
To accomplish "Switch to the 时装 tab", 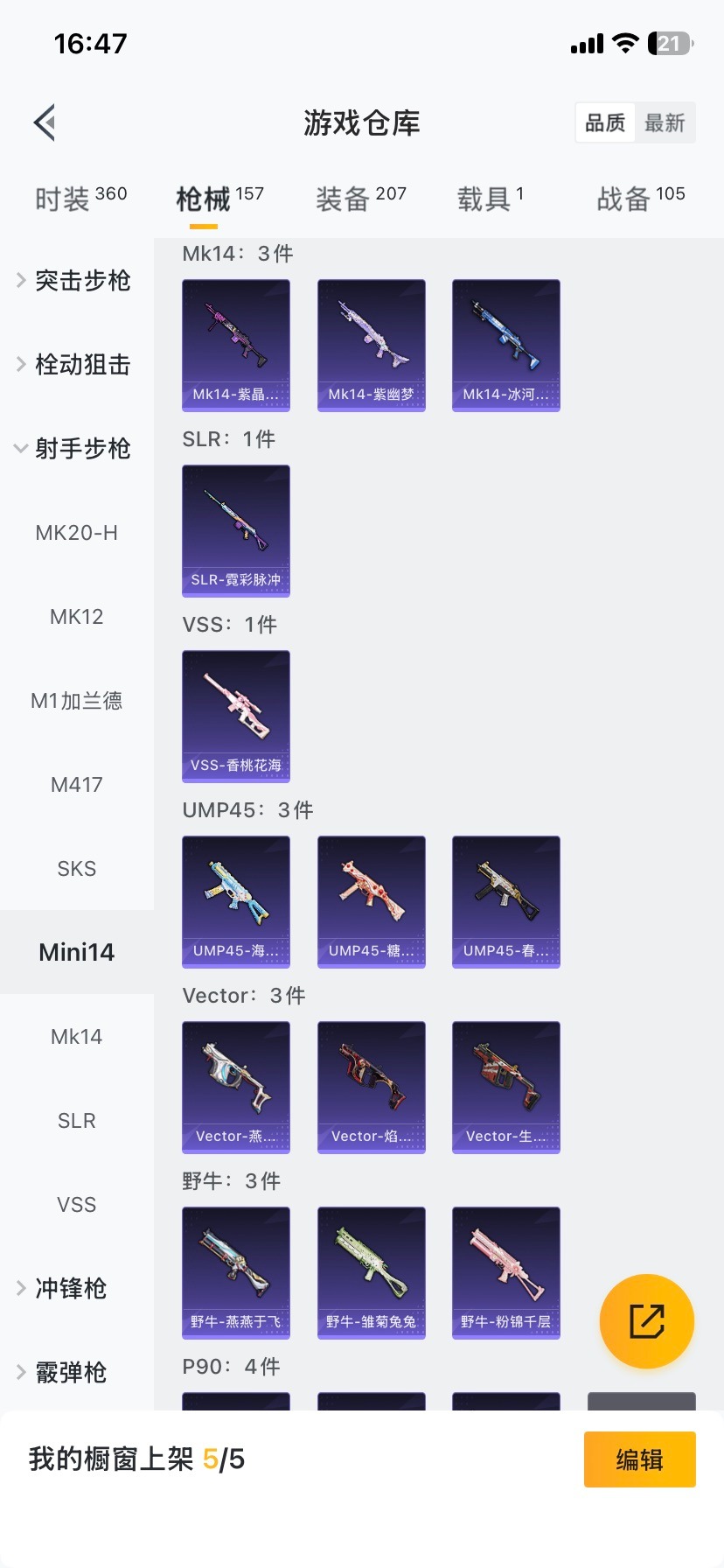I will pos(80,199).
